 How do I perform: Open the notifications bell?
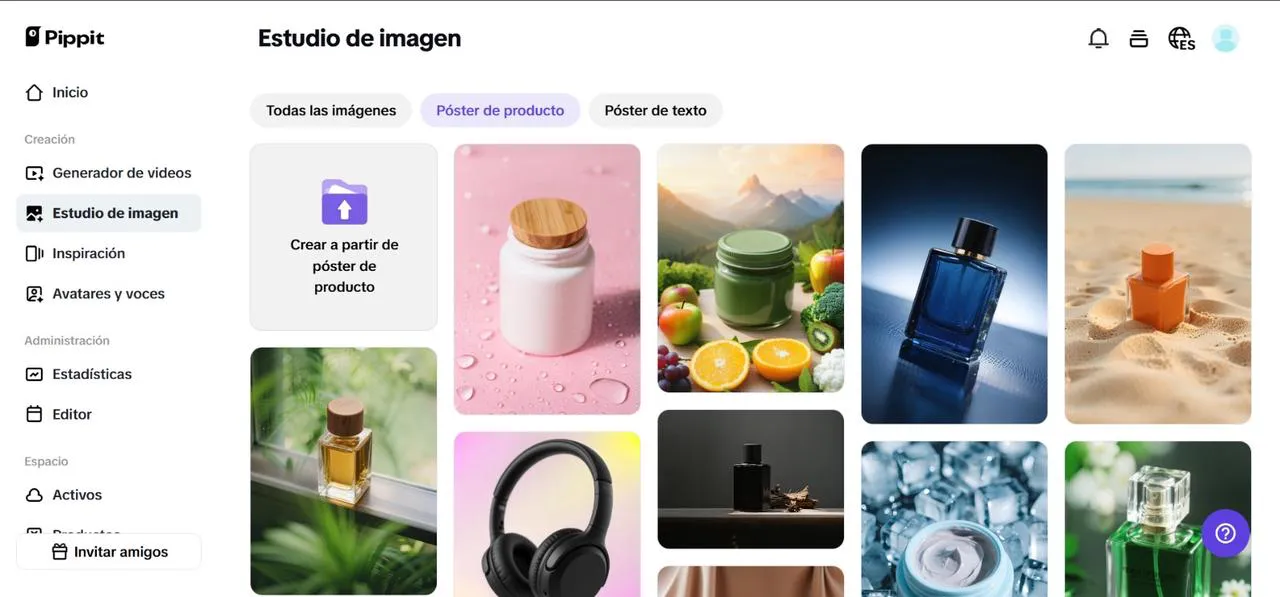pyautogui.click(x=1098, y=39)
